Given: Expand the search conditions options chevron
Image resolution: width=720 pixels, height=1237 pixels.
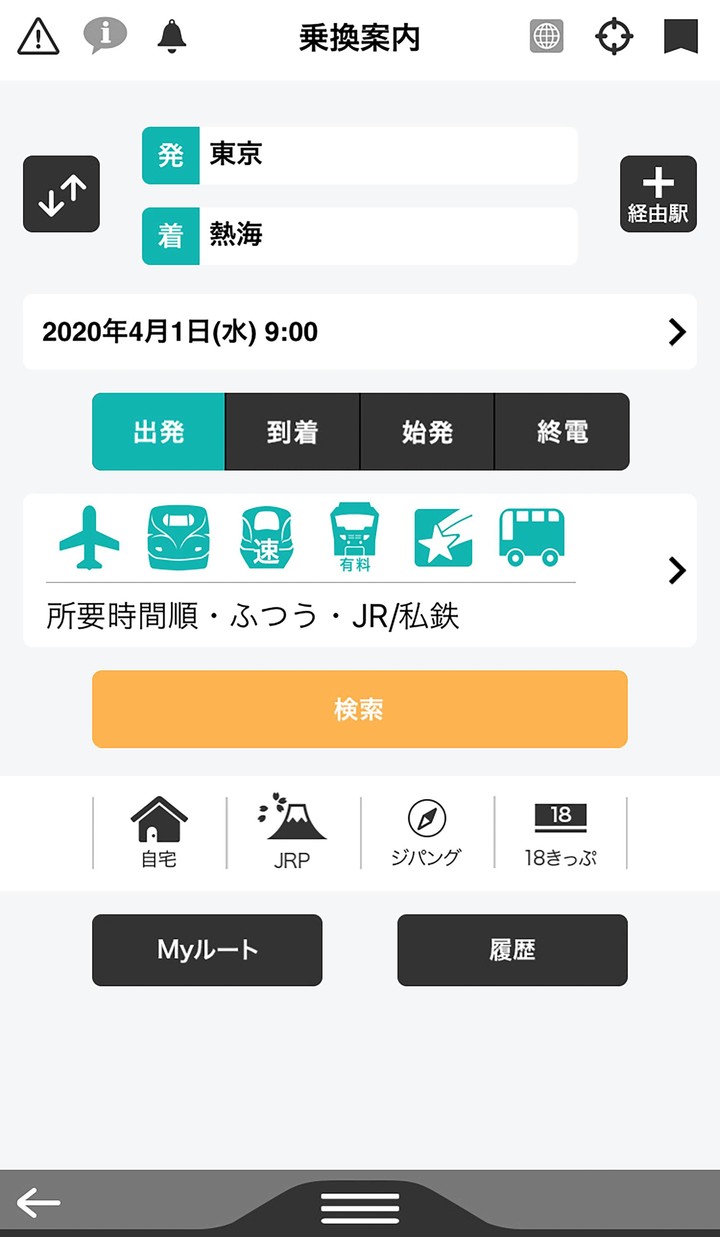Looking at the screenshot, I should [675, 570].
